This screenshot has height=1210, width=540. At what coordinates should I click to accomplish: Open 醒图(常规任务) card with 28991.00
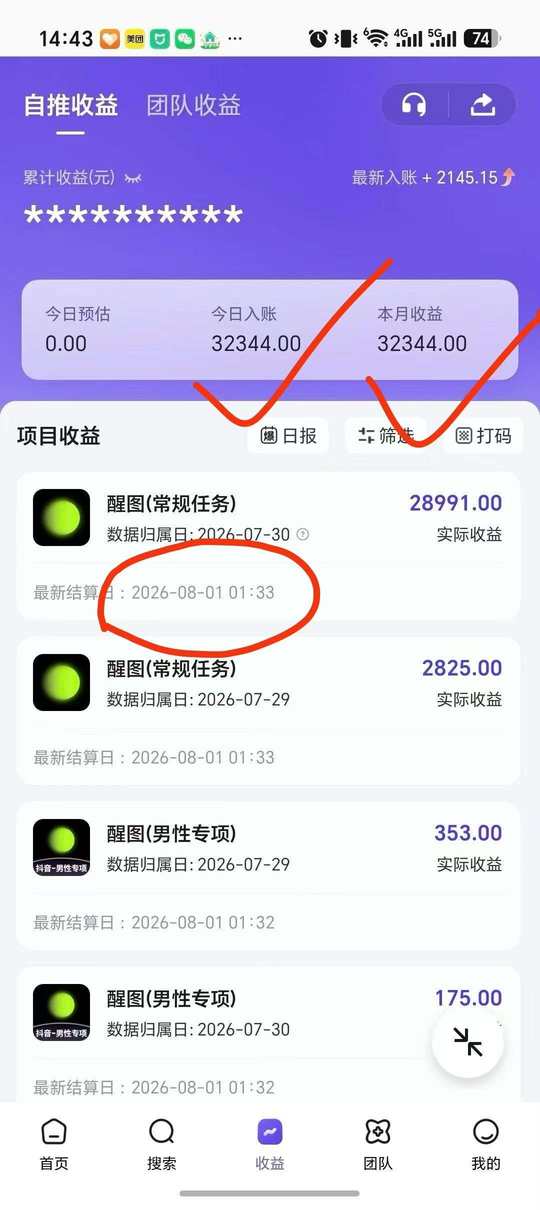point(269,546)
